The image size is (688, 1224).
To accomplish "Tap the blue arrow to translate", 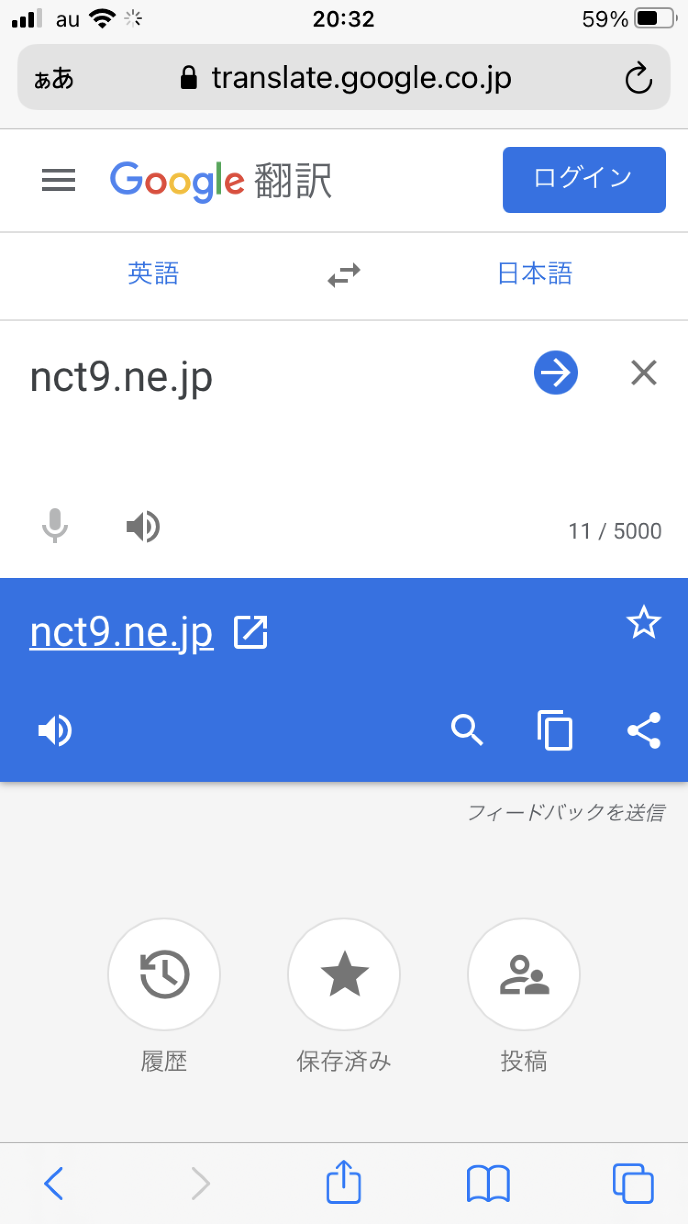I will tap(556, 374).
